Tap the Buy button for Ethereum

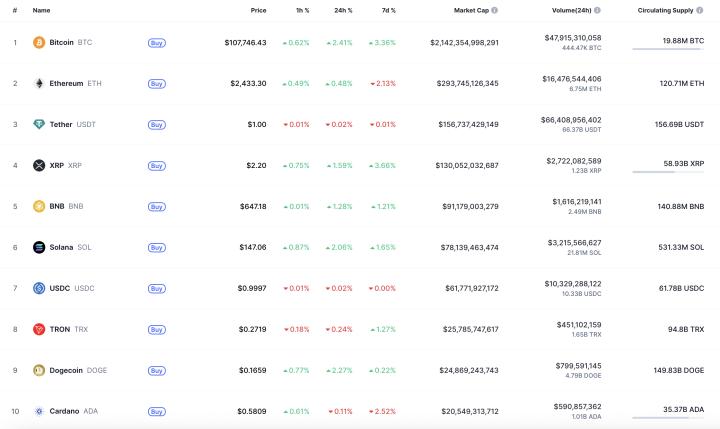point(156,84)
